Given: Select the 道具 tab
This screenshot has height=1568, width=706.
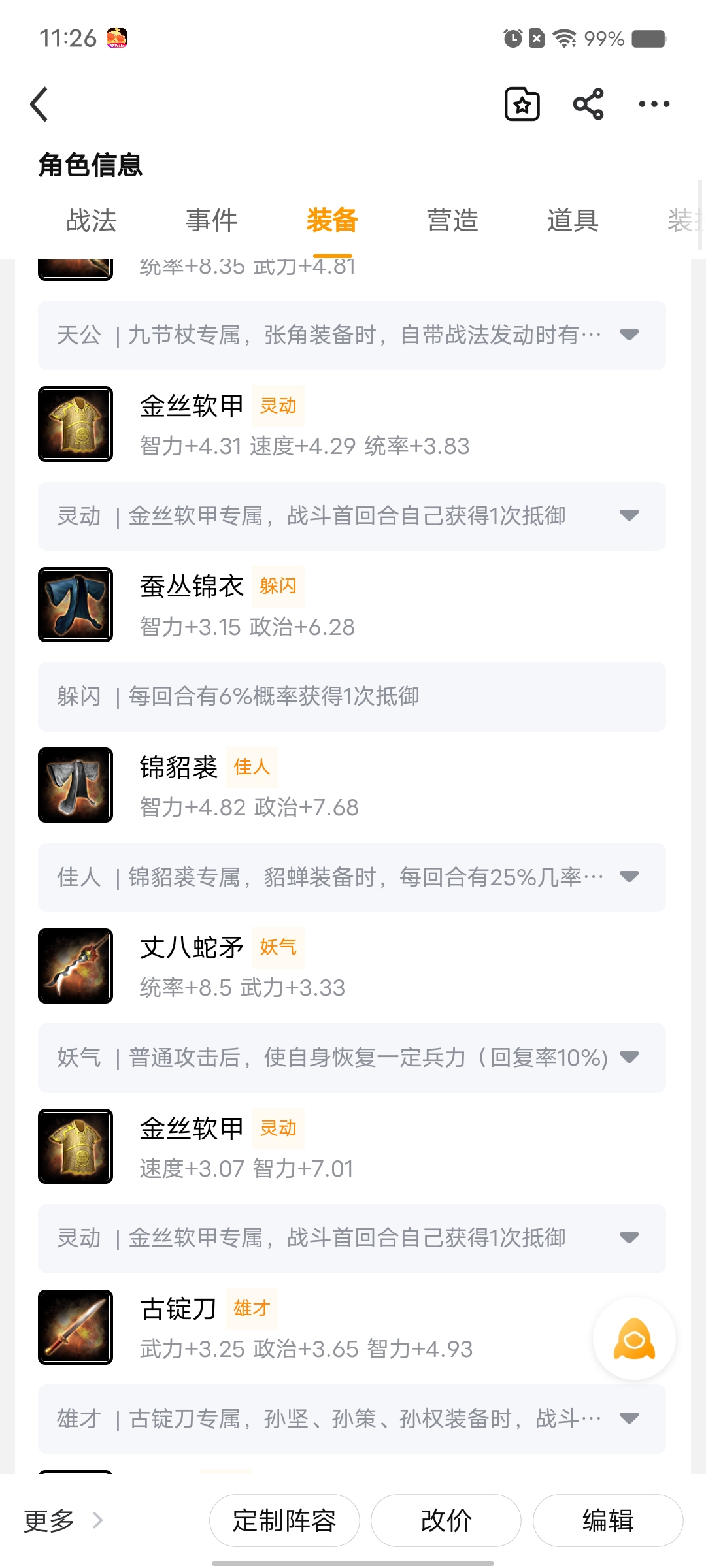Looking at the screenshot, I should pyautogui.click(x=573, y=221).
